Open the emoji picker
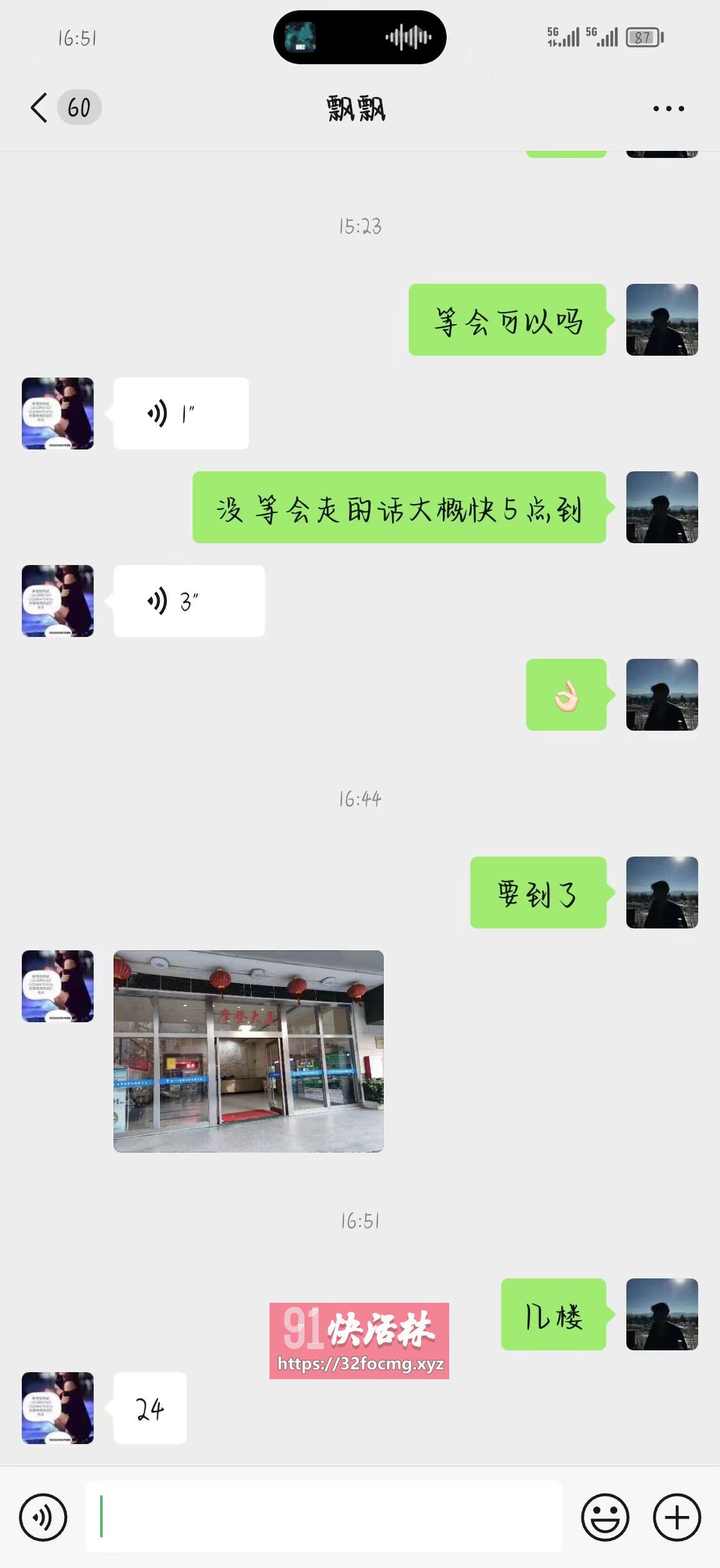The image size is (720, 1568). point(604,1517)
